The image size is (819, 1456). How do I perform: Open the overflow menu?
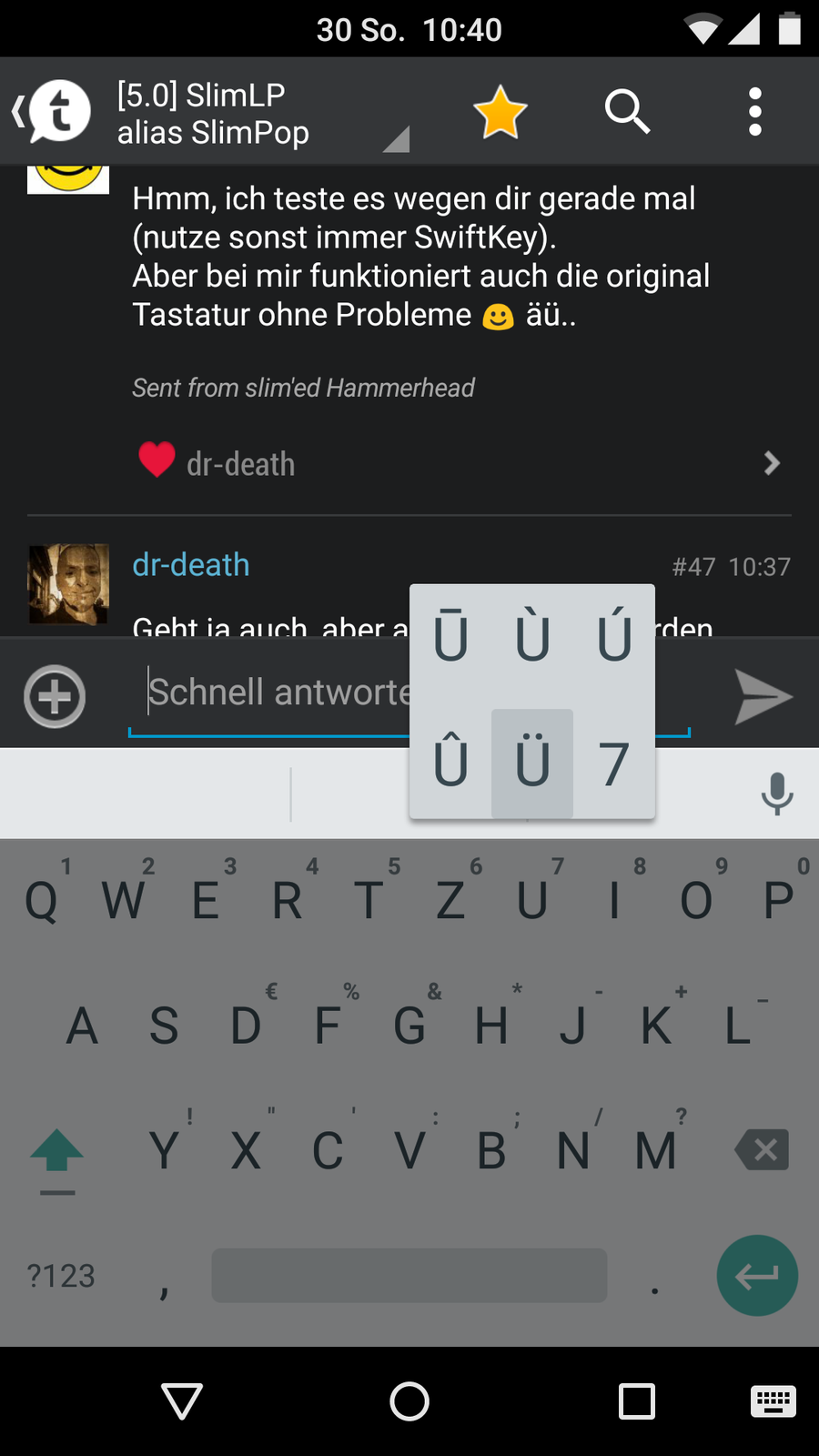tap(754, 112)
